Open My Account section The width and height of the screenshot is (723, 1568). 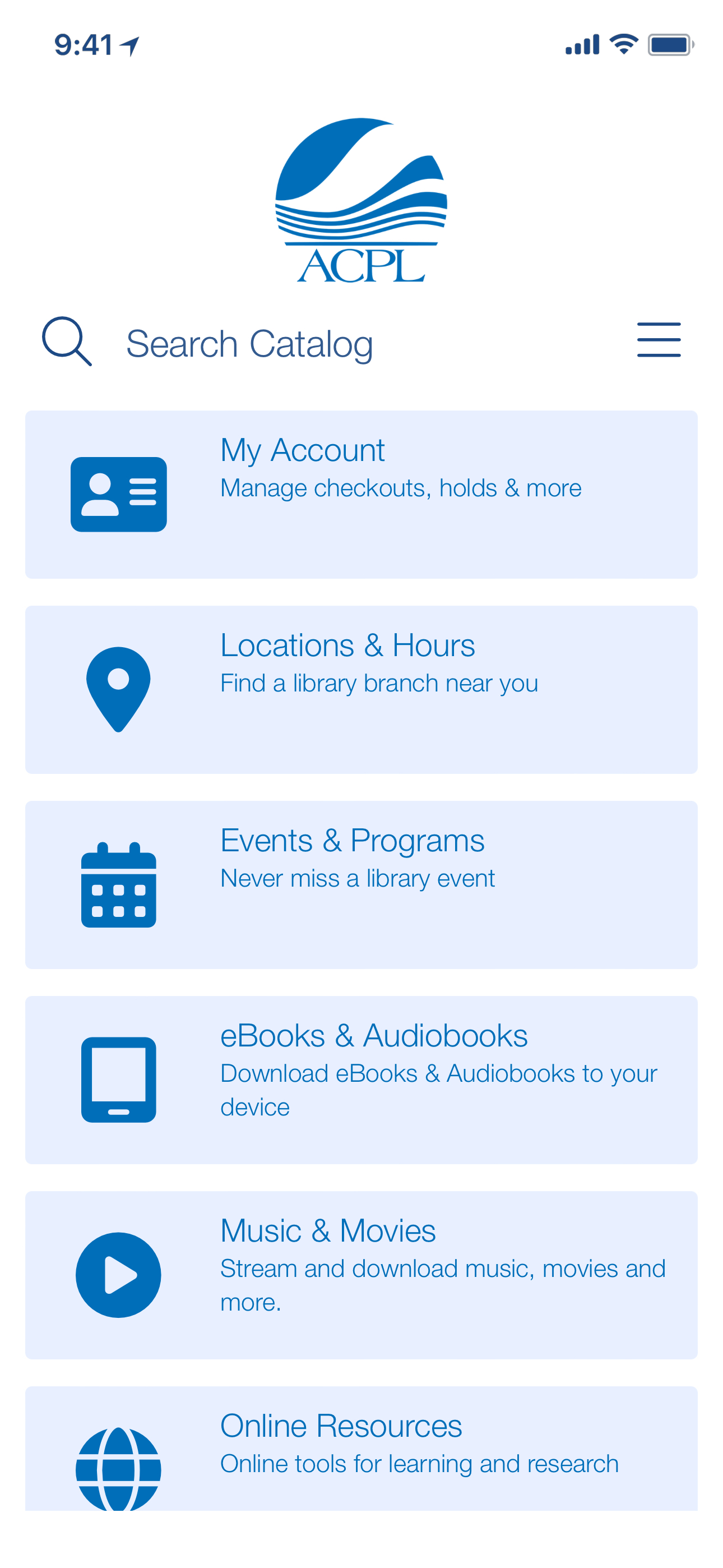[361, 494]
